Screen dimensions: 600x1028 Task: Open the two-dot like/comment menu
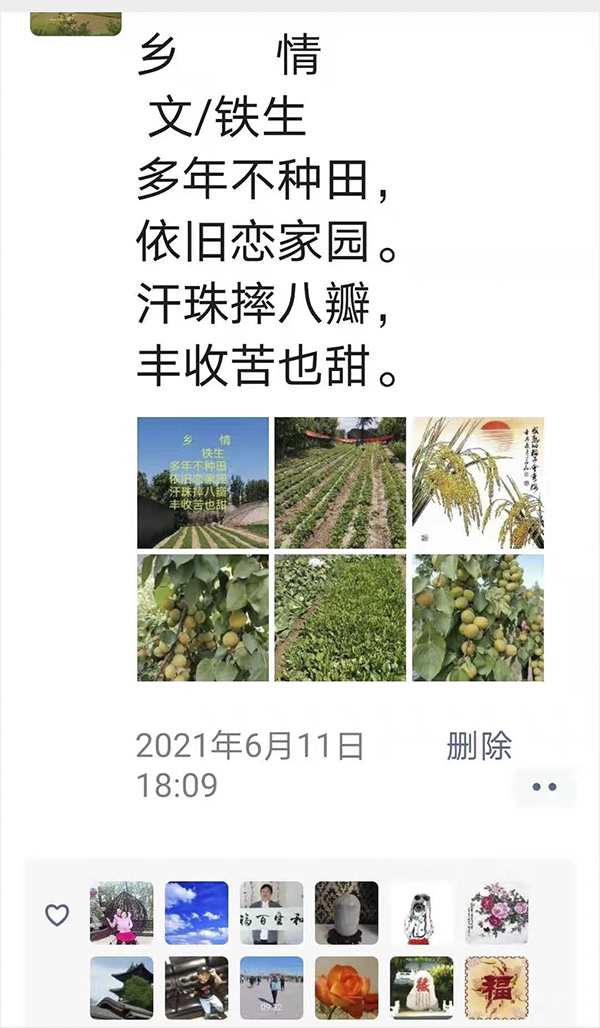click(544, 787)
